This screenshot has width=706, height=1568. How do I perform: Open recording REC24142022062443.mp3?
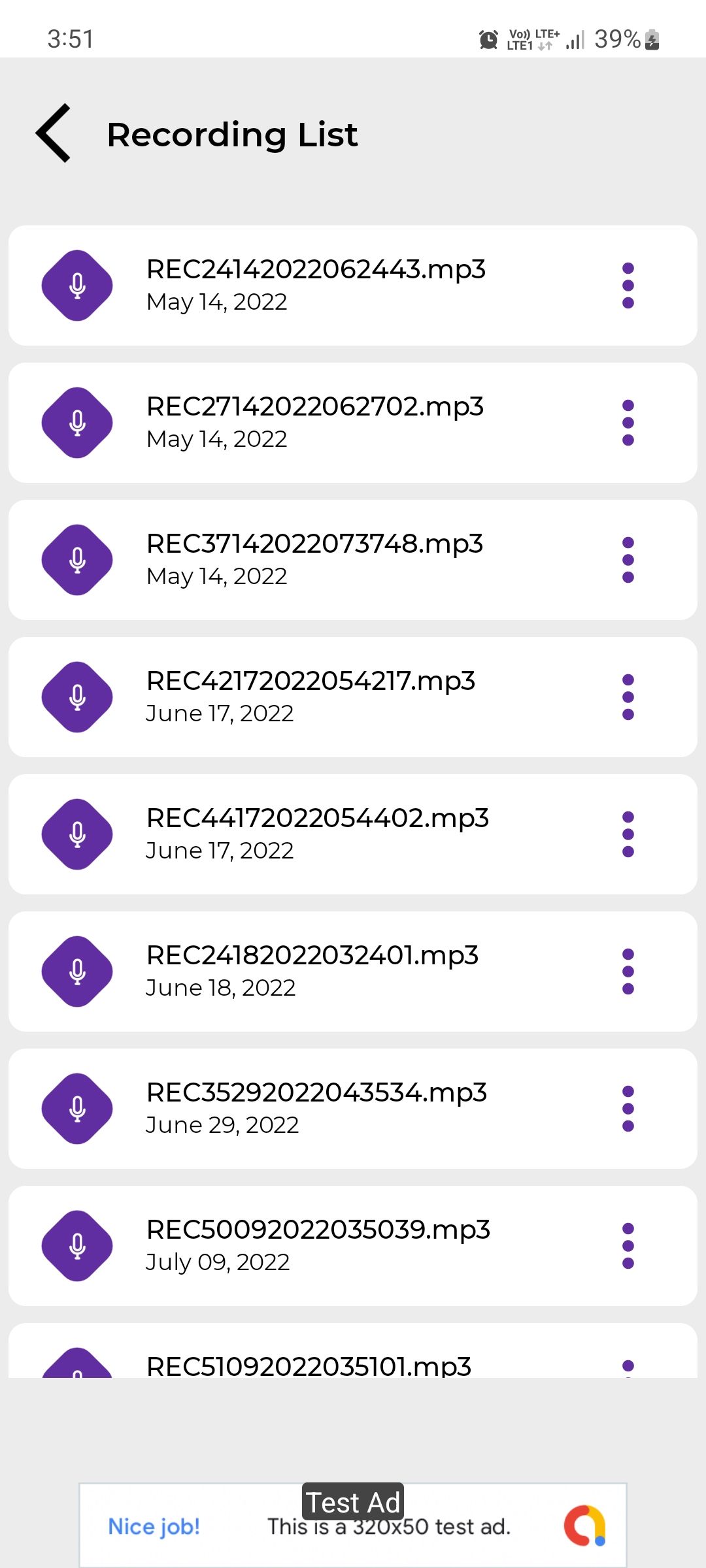(x=316, y=285)
